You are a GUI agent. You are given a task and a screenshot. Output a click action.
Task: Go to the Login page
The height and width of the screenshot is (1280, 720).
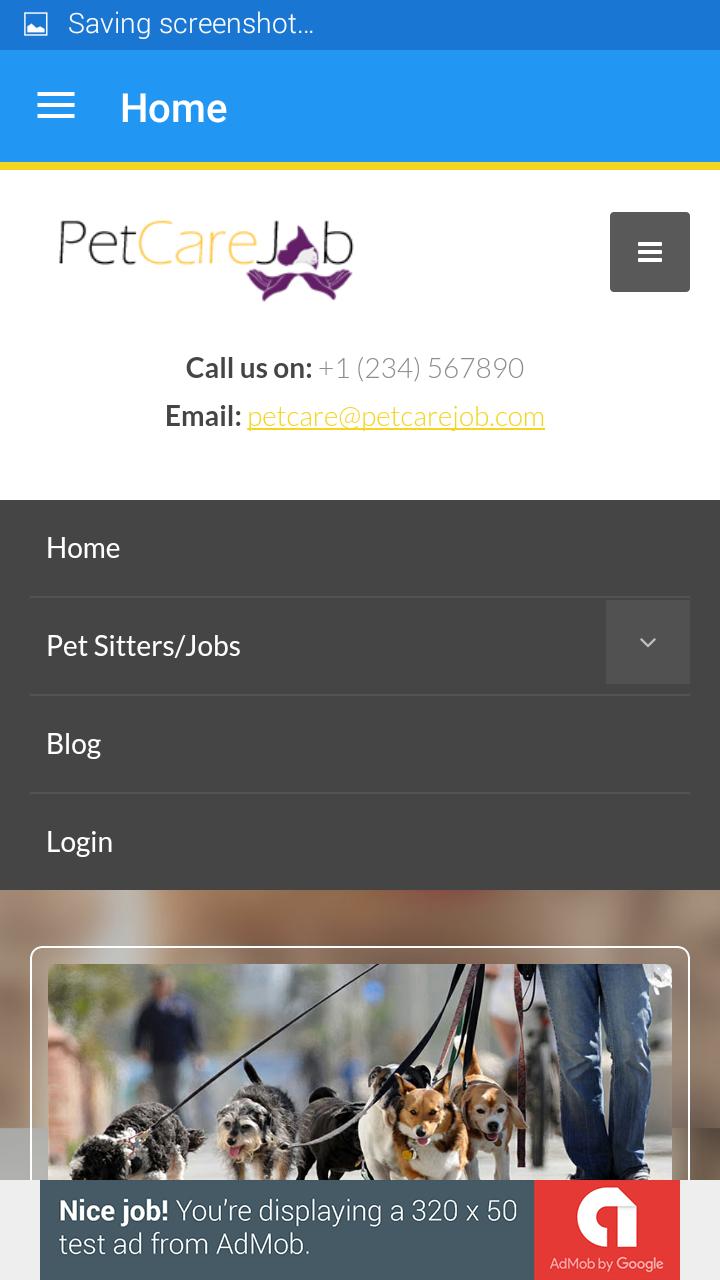pos(80,842)
